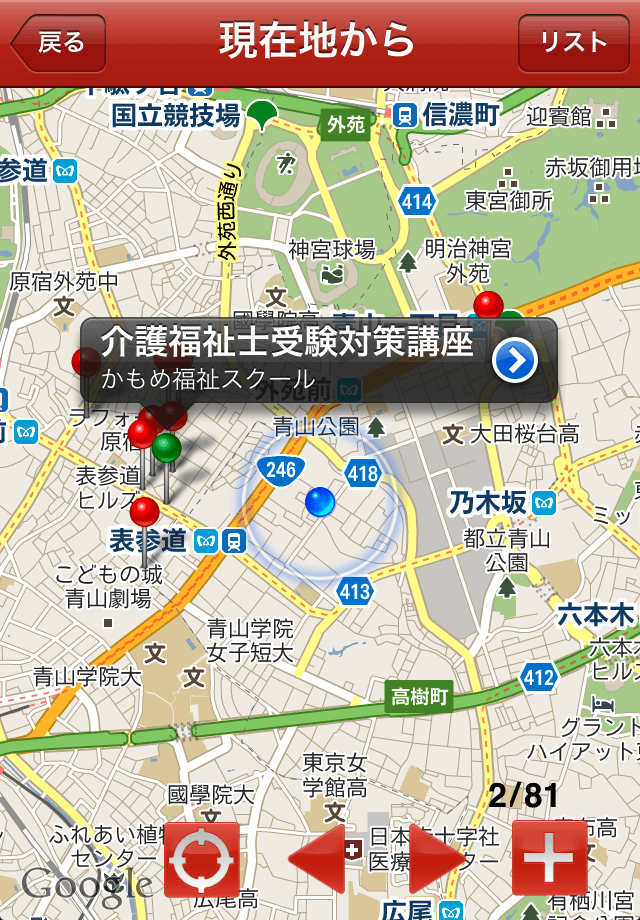Open details for 介護福祉士受験対策講座

(x=515, y=361)
